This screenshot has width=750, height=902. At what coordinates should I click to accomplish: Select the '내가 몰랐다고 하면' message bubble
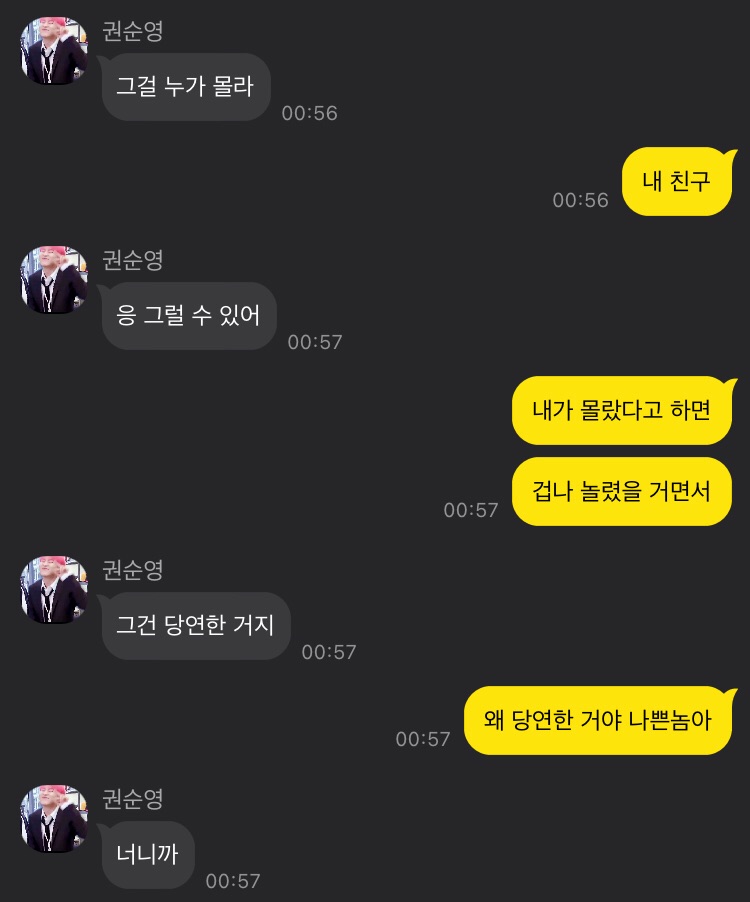point(618,411)
